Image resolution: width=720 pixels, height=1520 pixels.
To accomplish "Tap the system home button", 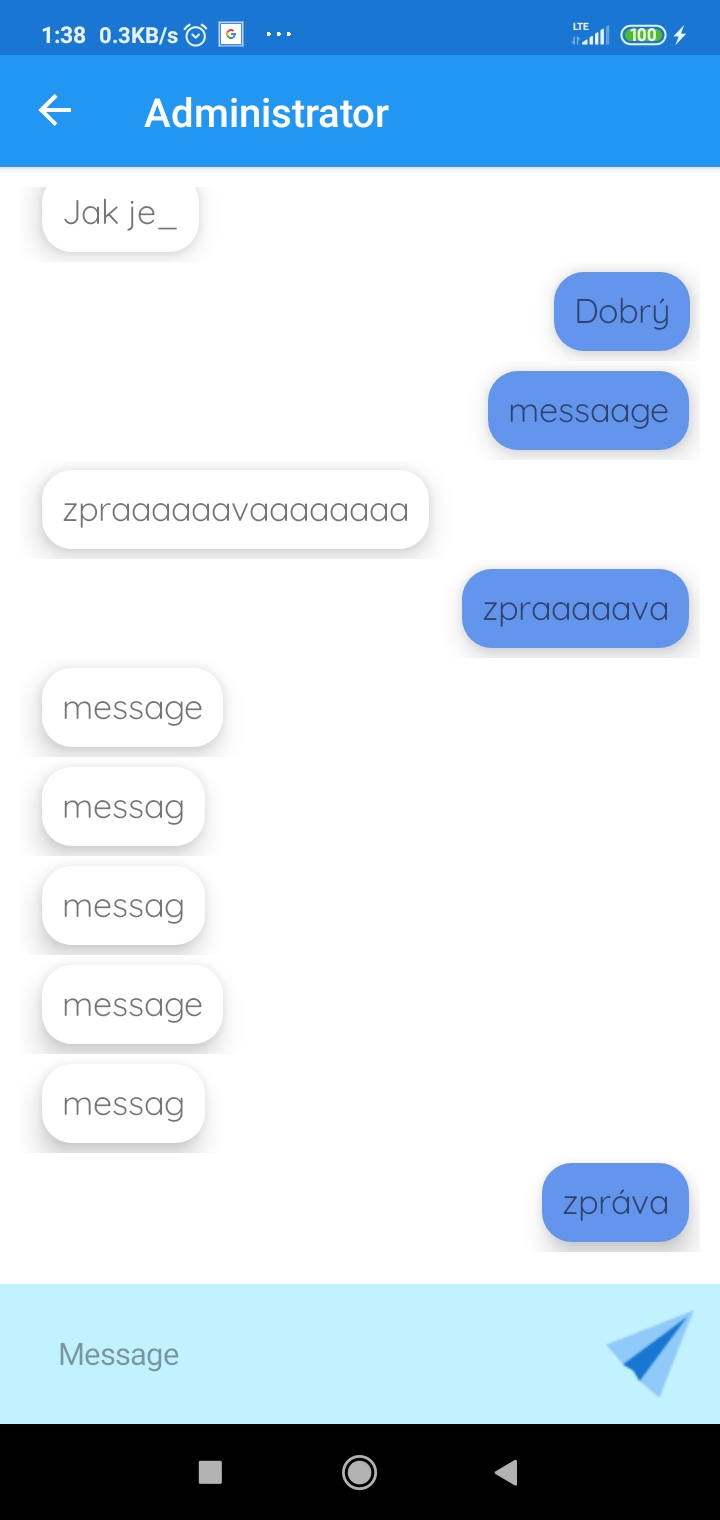I will [x=359, y=1472].
